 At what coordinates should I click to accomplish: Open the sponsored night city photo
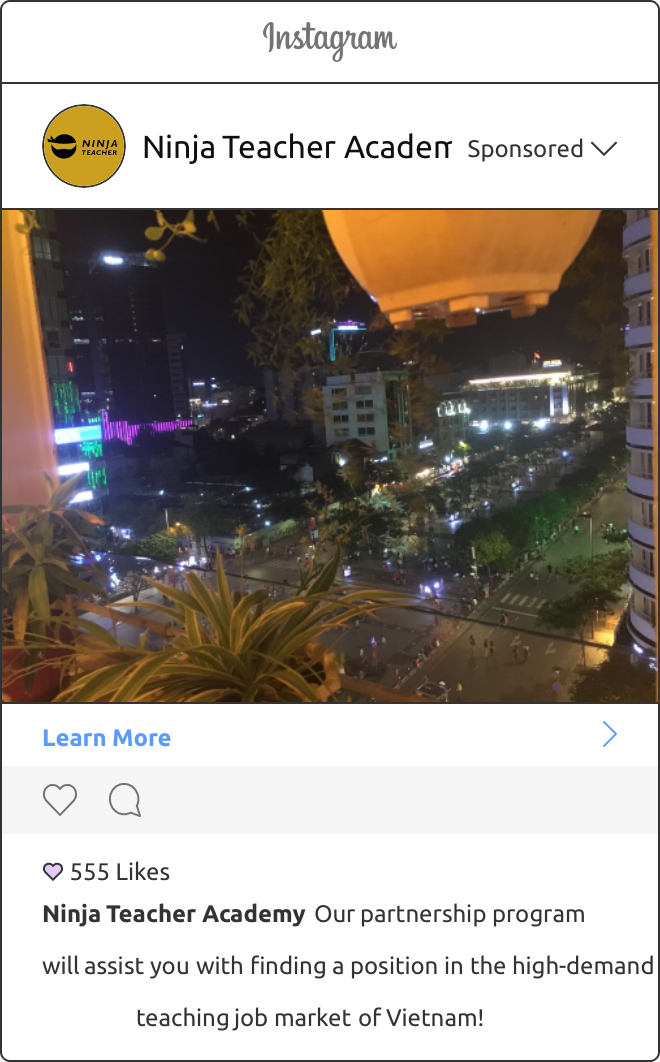330,456
